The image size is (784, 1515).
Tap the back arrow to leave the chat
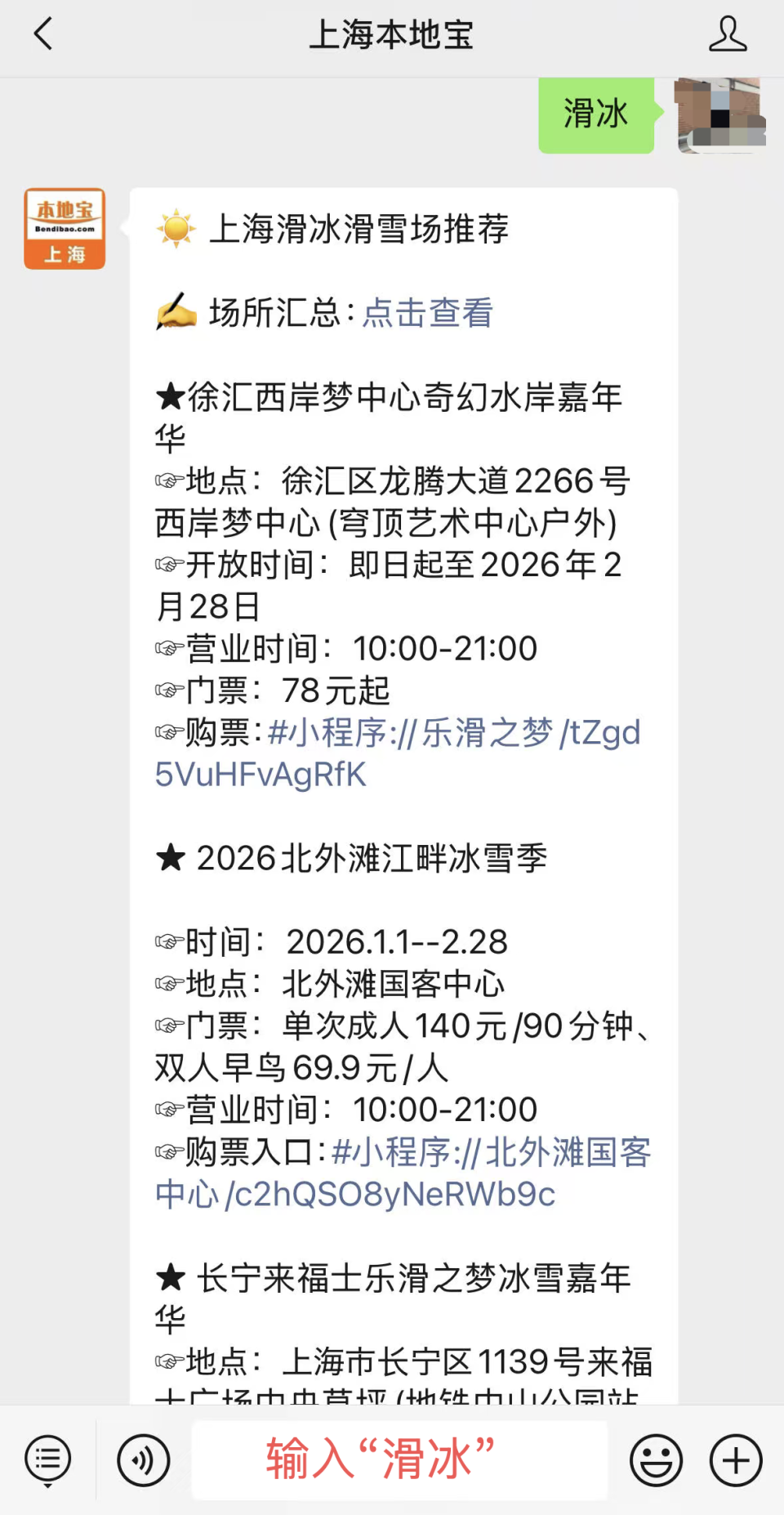pos(42,34)
